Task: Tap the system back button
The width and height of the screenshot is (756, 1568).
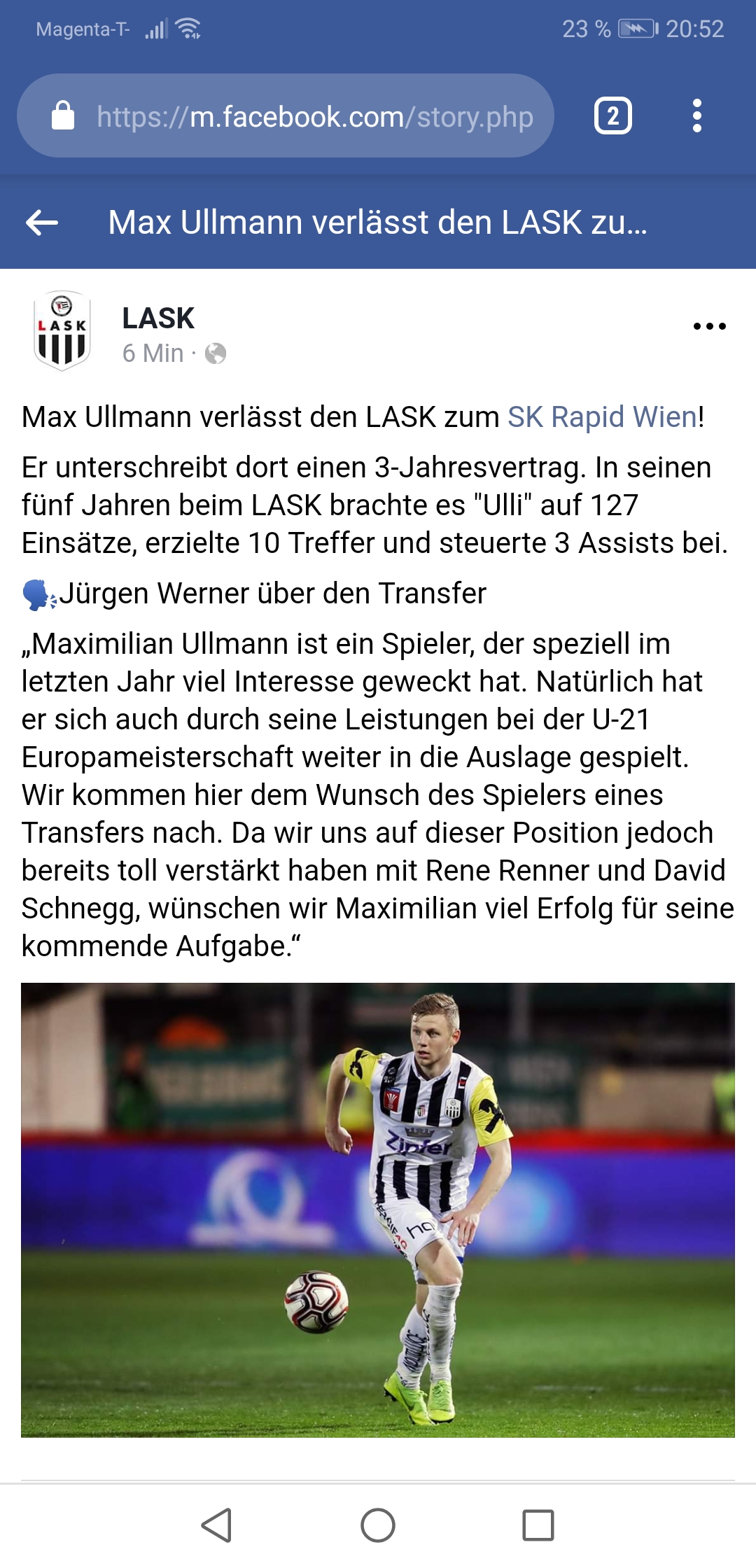Action: point(216,1525)
